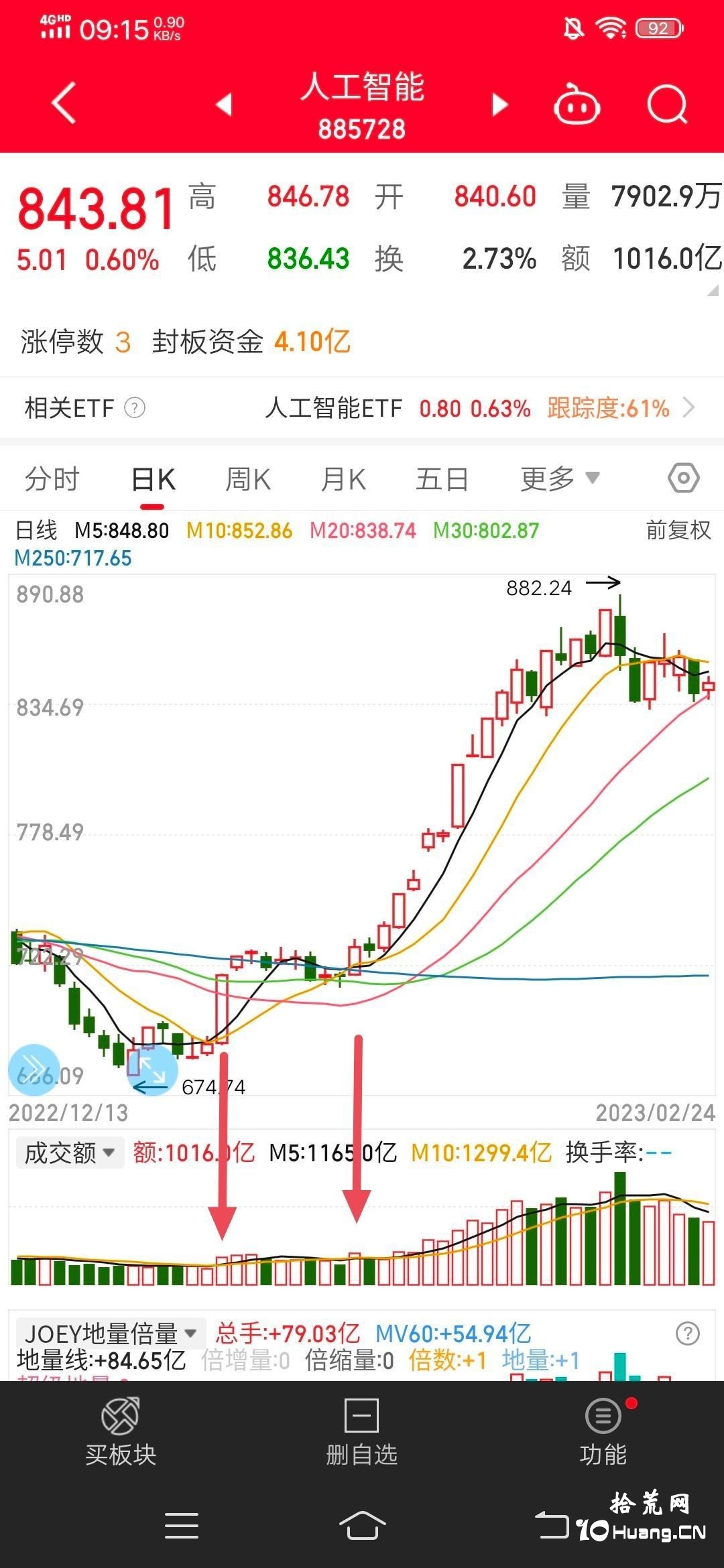Switch to the 月K chart tab
Screen dimensions: 724x1568
click(x=343, y=479)
